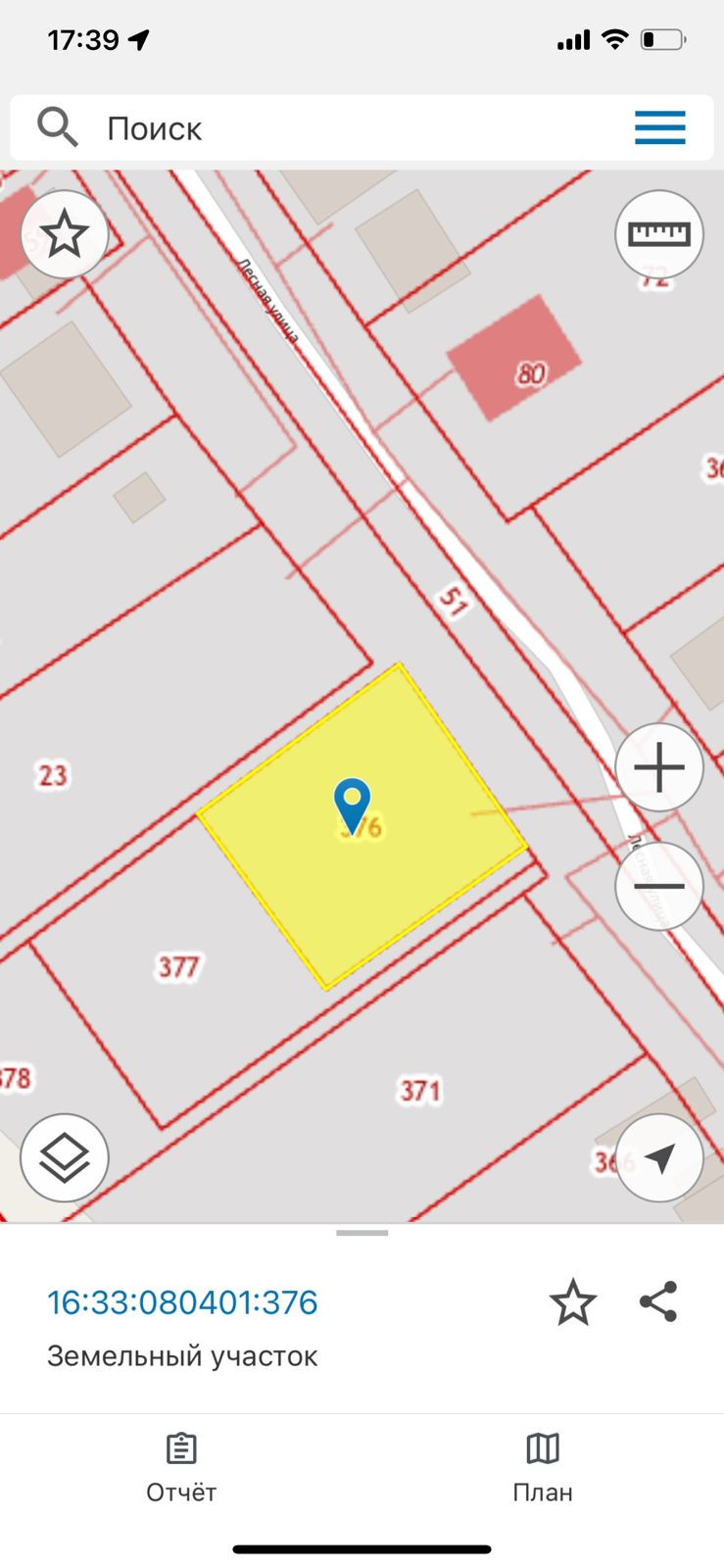The width and height of the screenshot is (724, 1568).
Task: Activate the ruler measurement tool
Action: (659, 234)
